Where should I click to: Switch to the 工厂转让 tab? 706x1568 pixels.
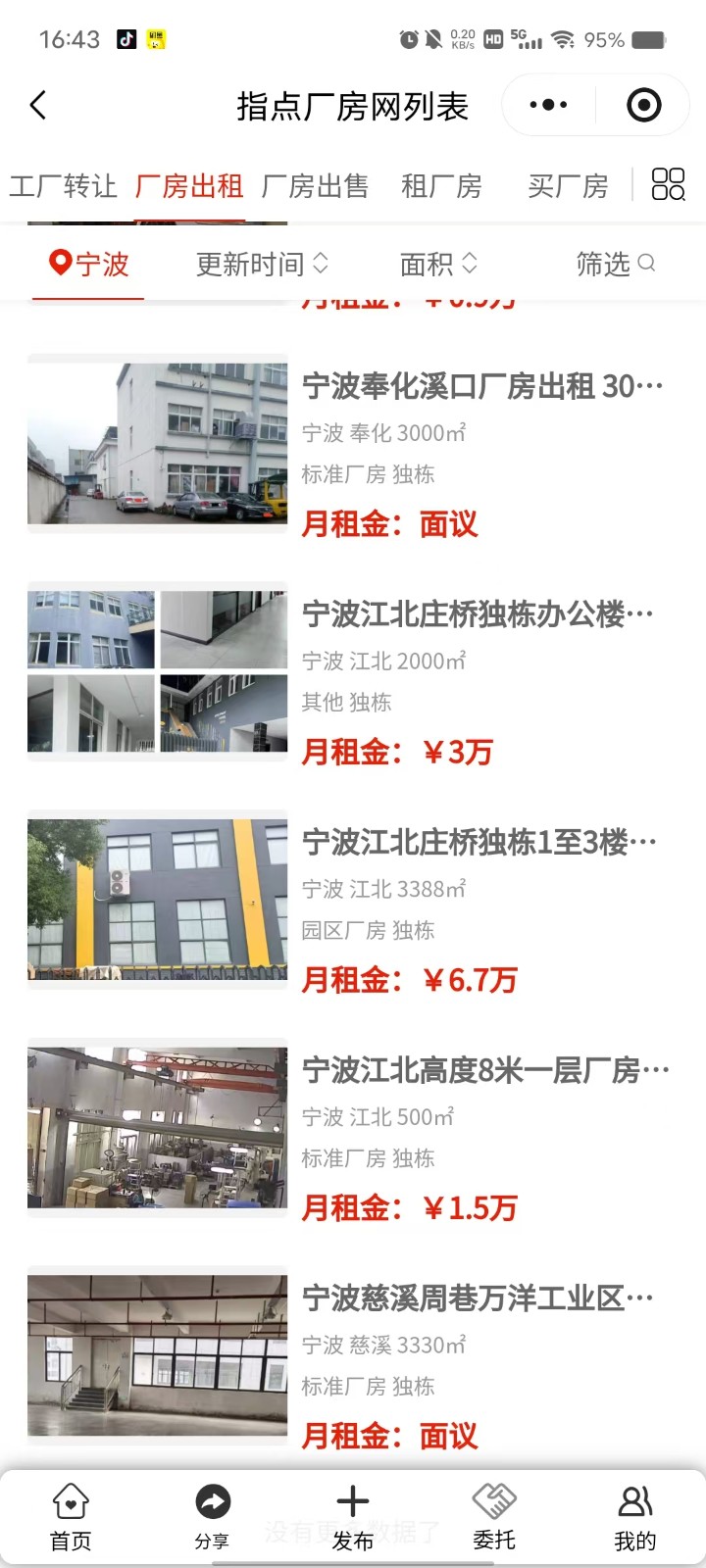pos(63,185)
